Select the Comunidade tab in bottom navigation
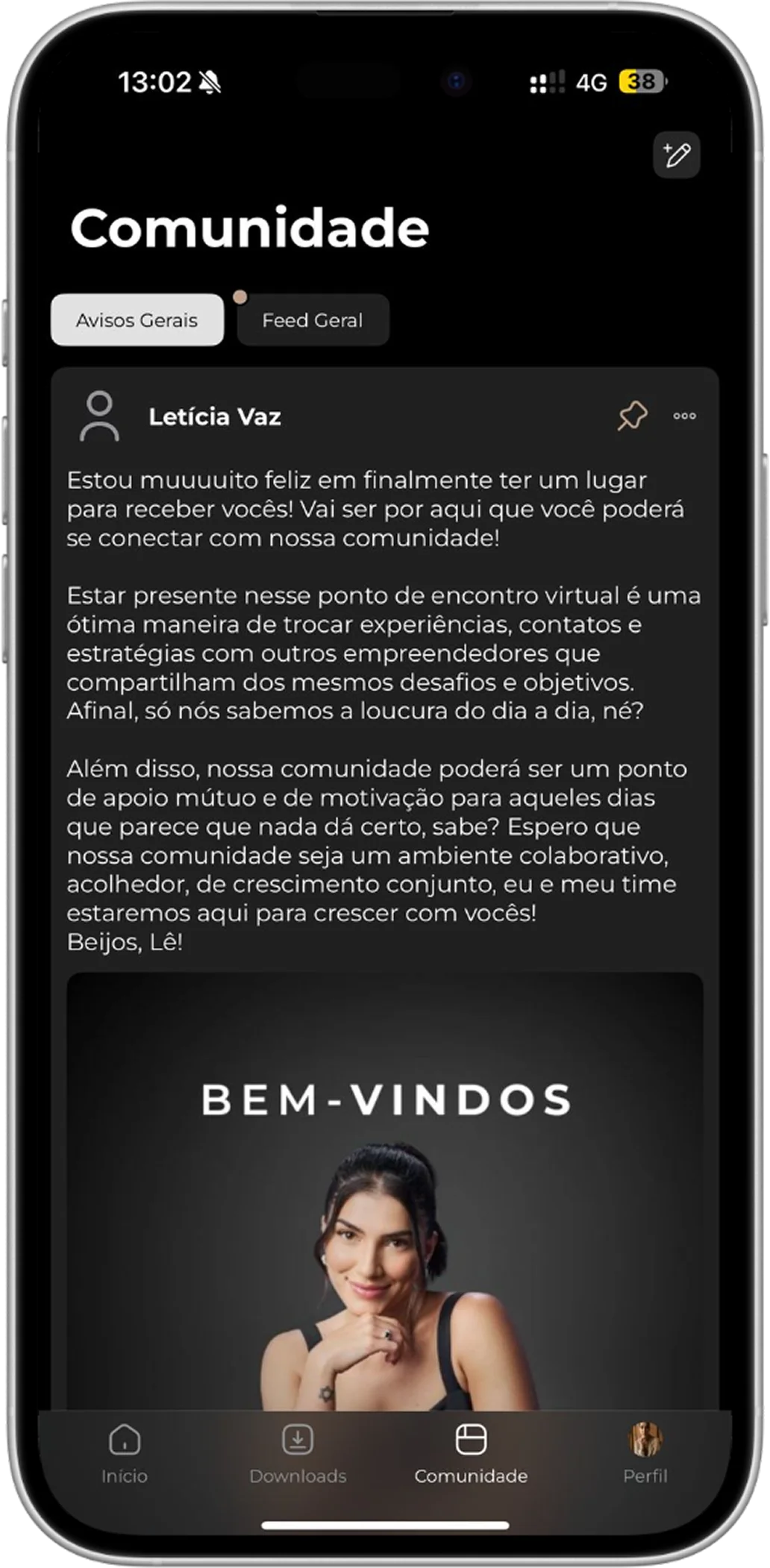 point(471,1453)
